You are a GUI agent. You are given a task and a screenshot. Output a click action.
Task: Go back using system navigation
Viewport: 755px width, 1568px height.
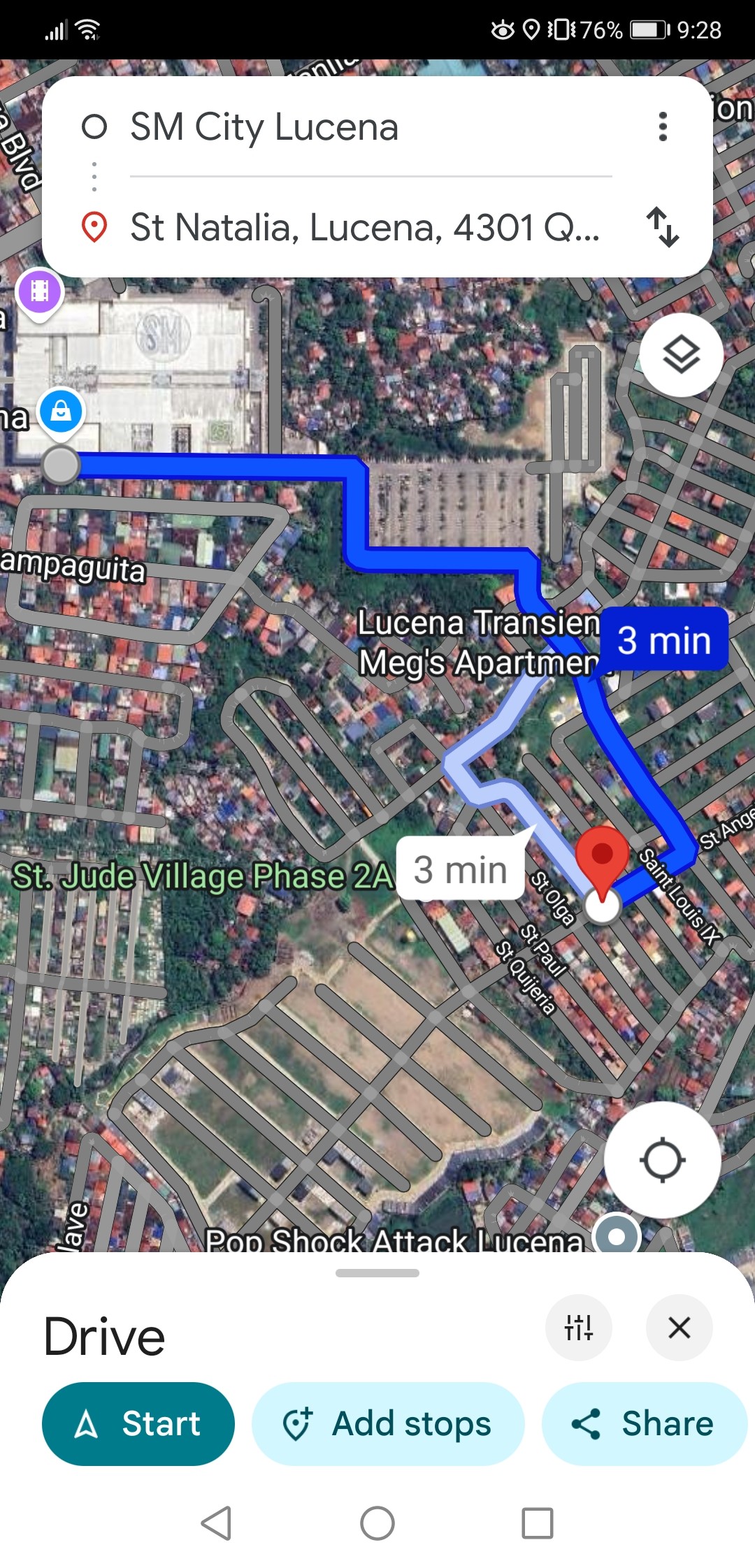click(x=216, y=1523)
